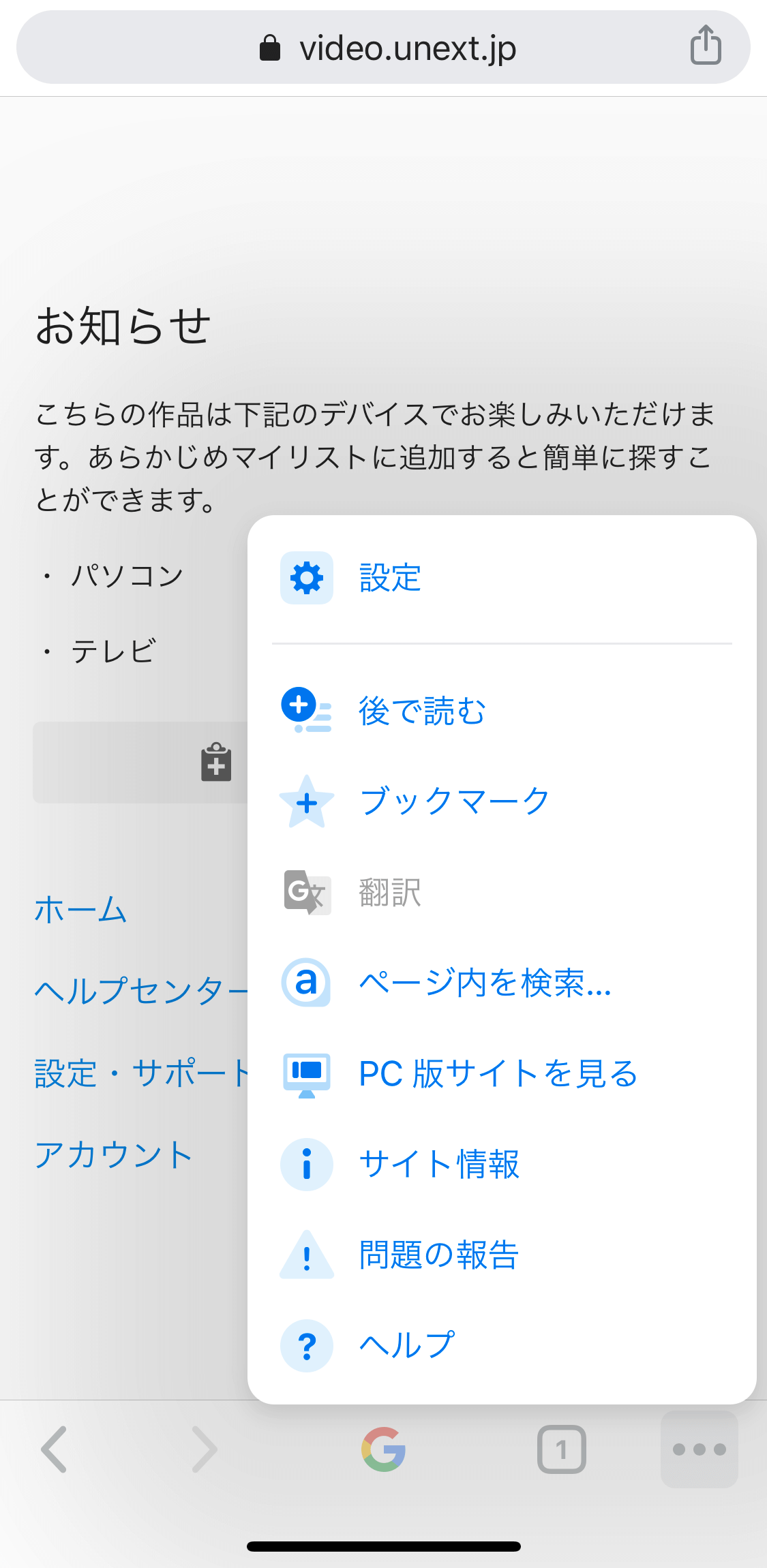This screenshot has width=767, height=1568.
Task: Open the 設定・サポート link
Action: tap(142, 1073)
